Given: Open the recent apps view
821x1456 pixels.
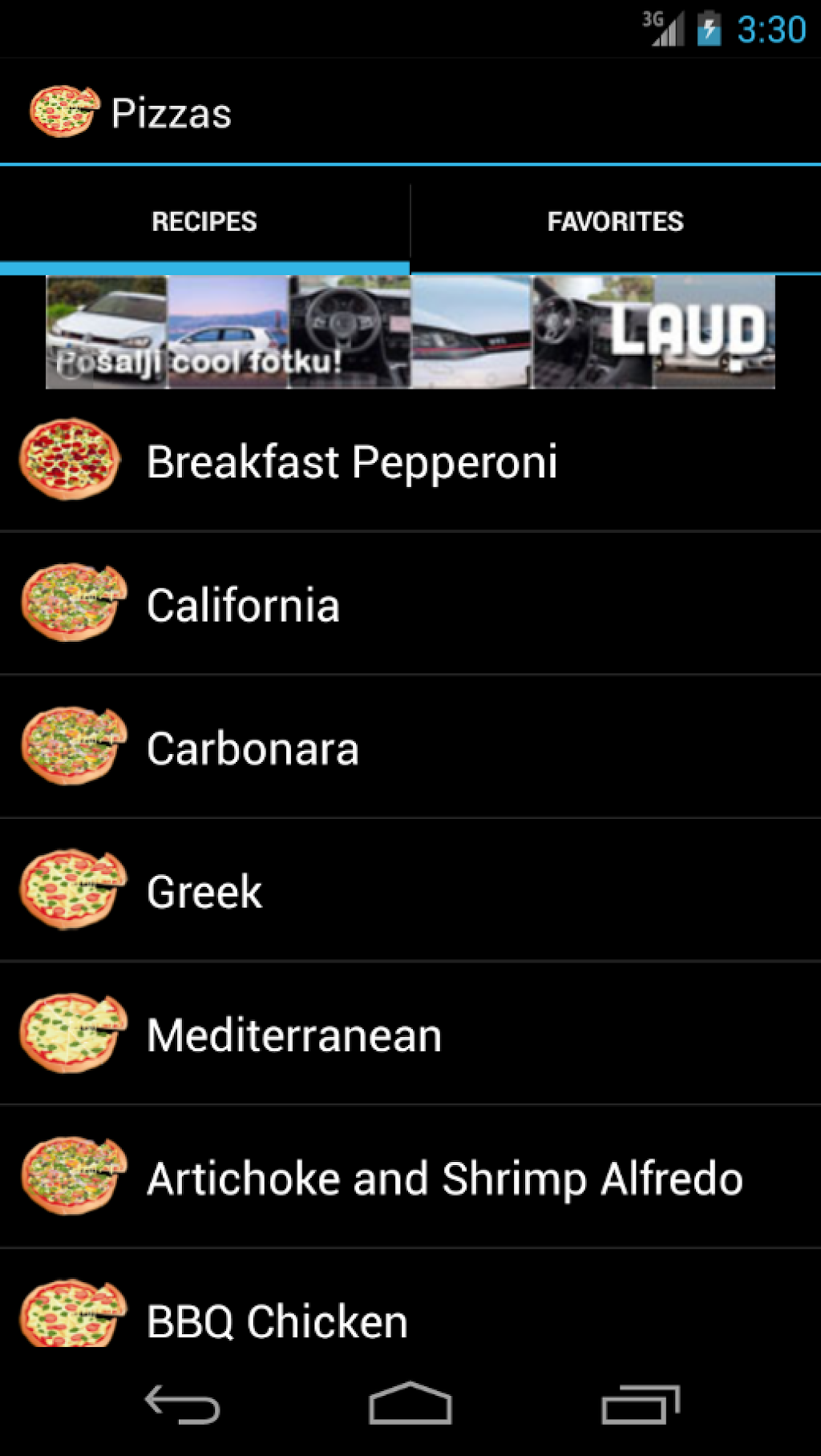Looking at the screenshot, I should tap(640, 1405).
